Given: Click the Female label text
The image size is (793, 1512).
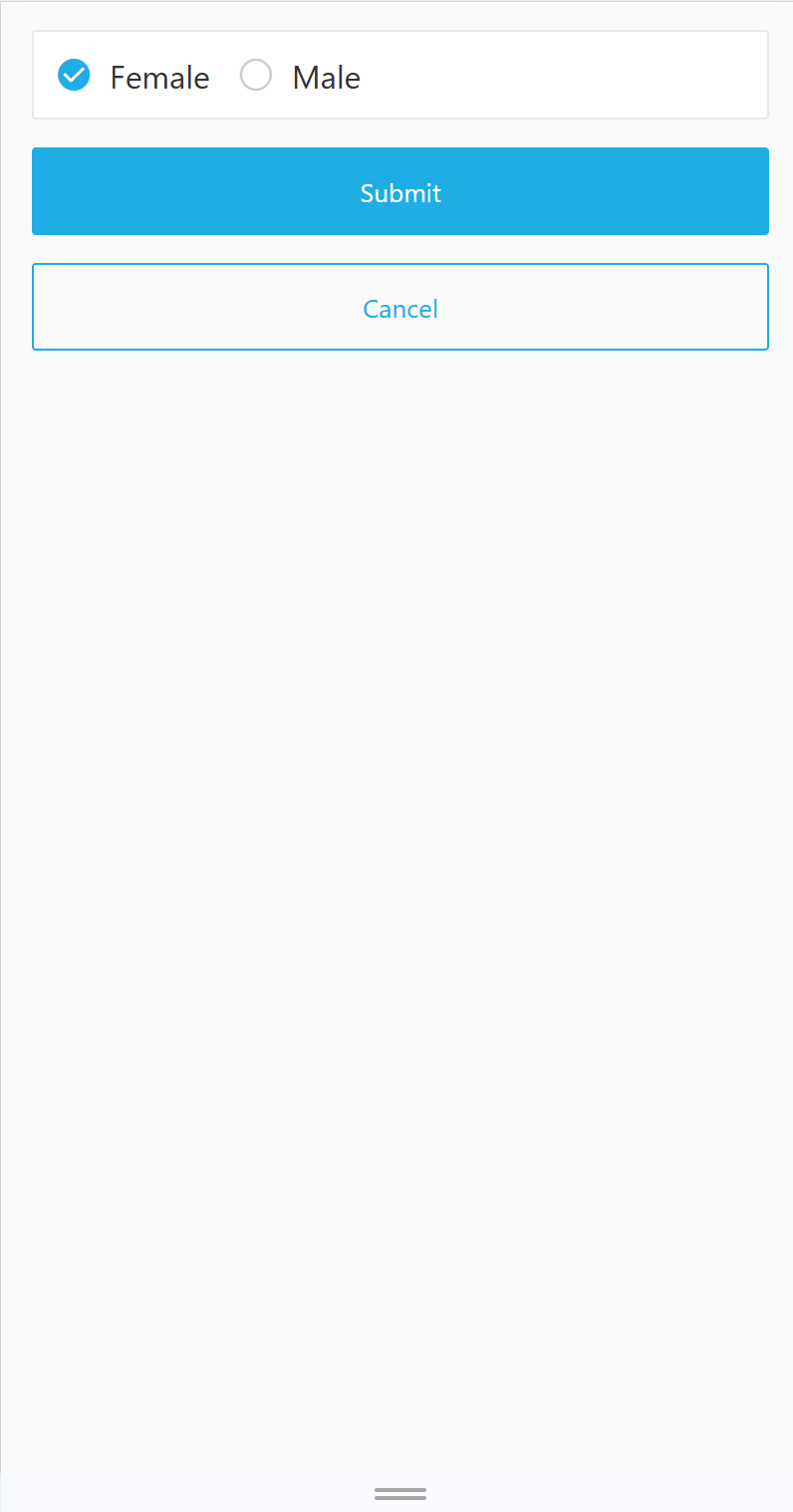Looking at the screenshot, I should tap(159, 77).
